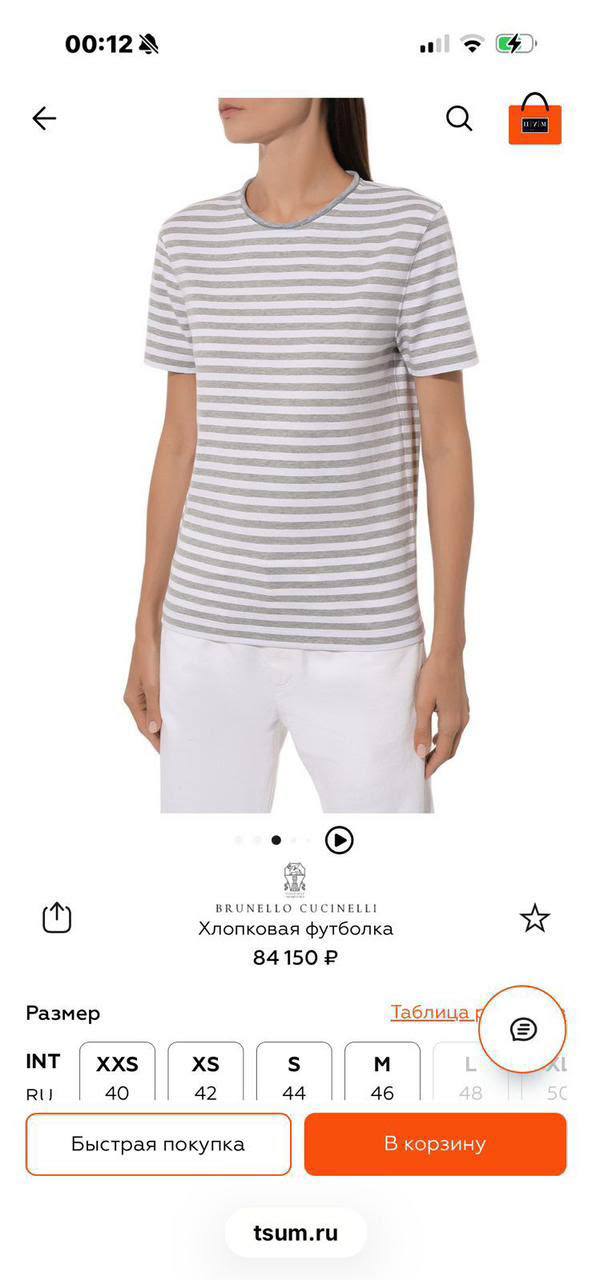Open the orange shopping bag cart

pos(535,119)
